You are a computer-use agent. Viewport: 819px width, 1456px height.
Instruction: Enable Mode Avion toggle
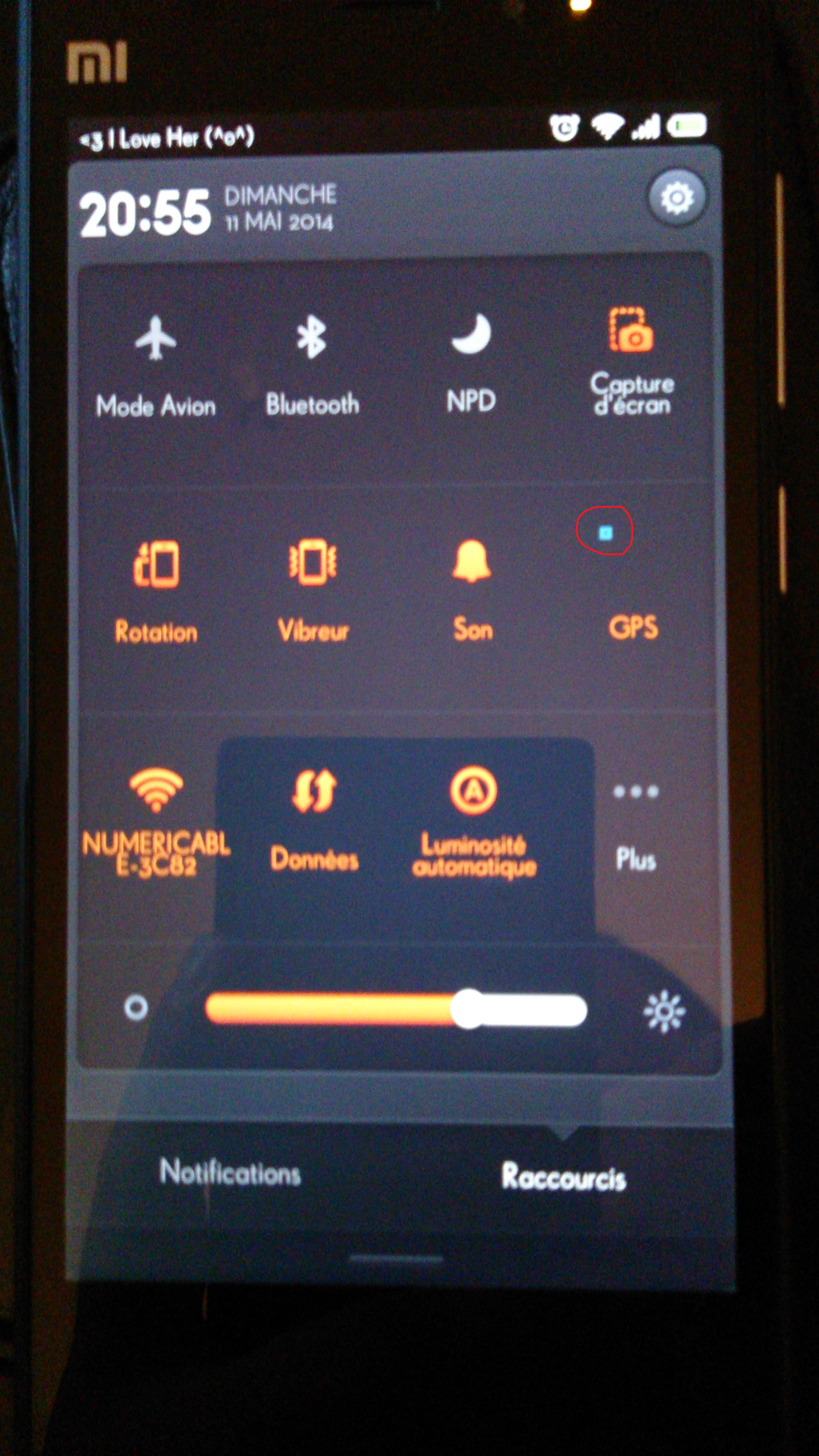156,362
